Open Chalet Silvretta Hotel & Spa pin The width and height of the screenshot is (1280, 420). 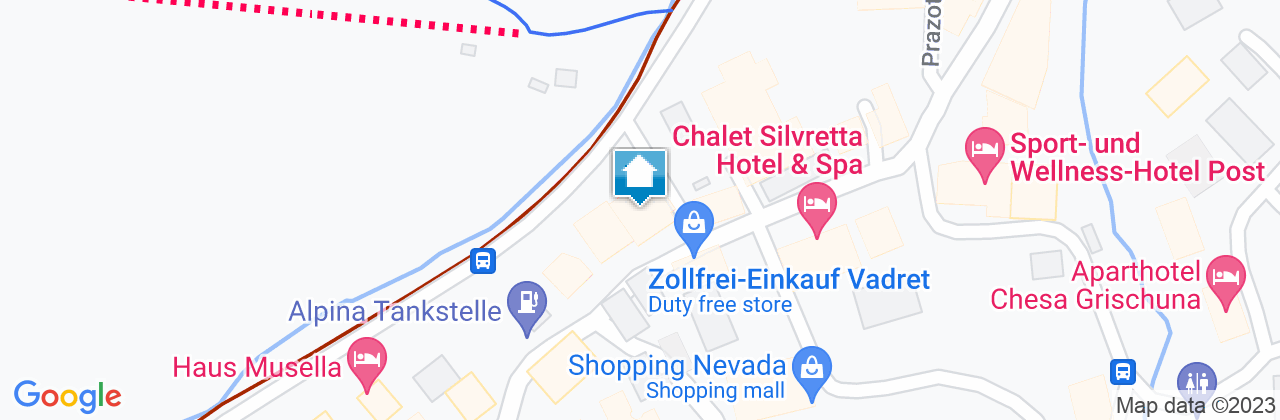click(817, 203)
